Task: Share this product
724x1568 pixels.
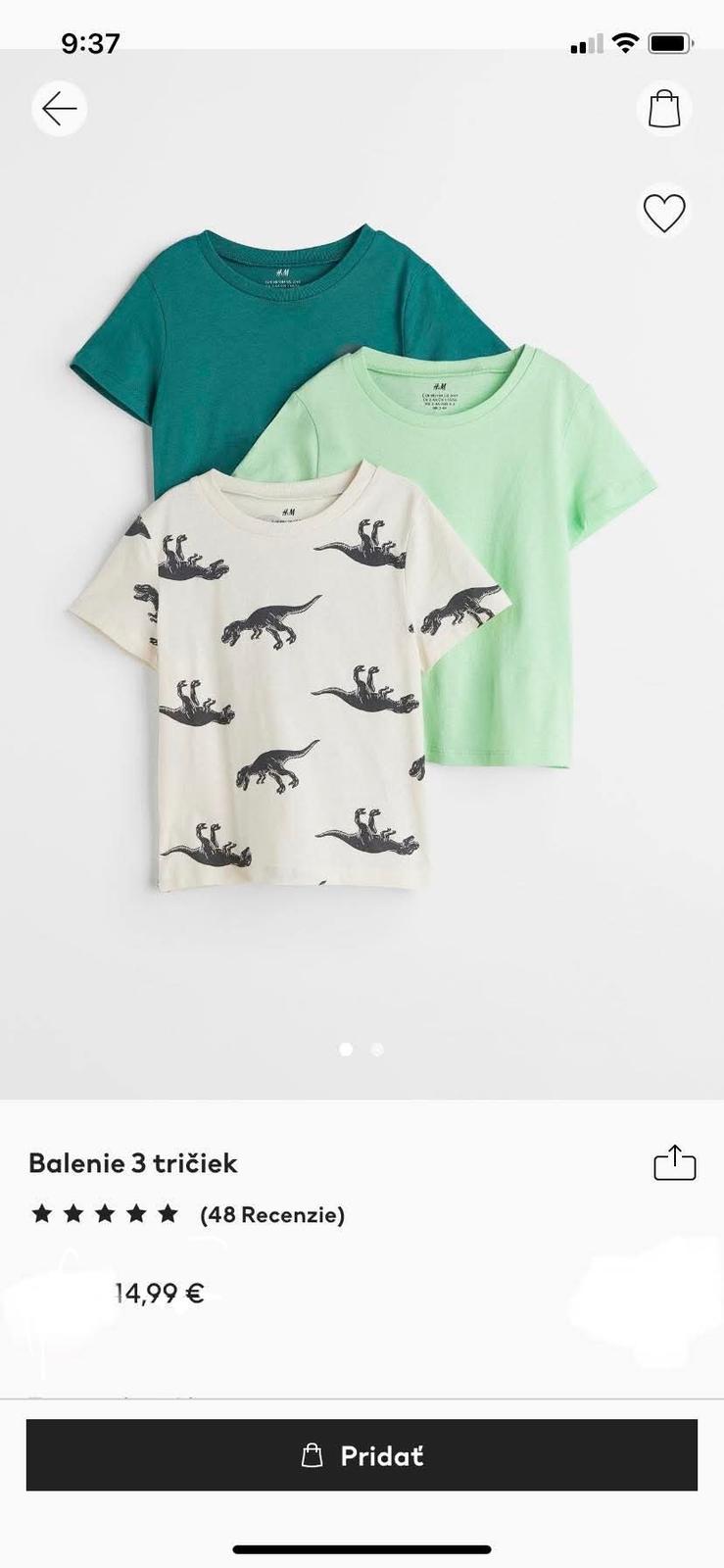Action: point(674,1162)
